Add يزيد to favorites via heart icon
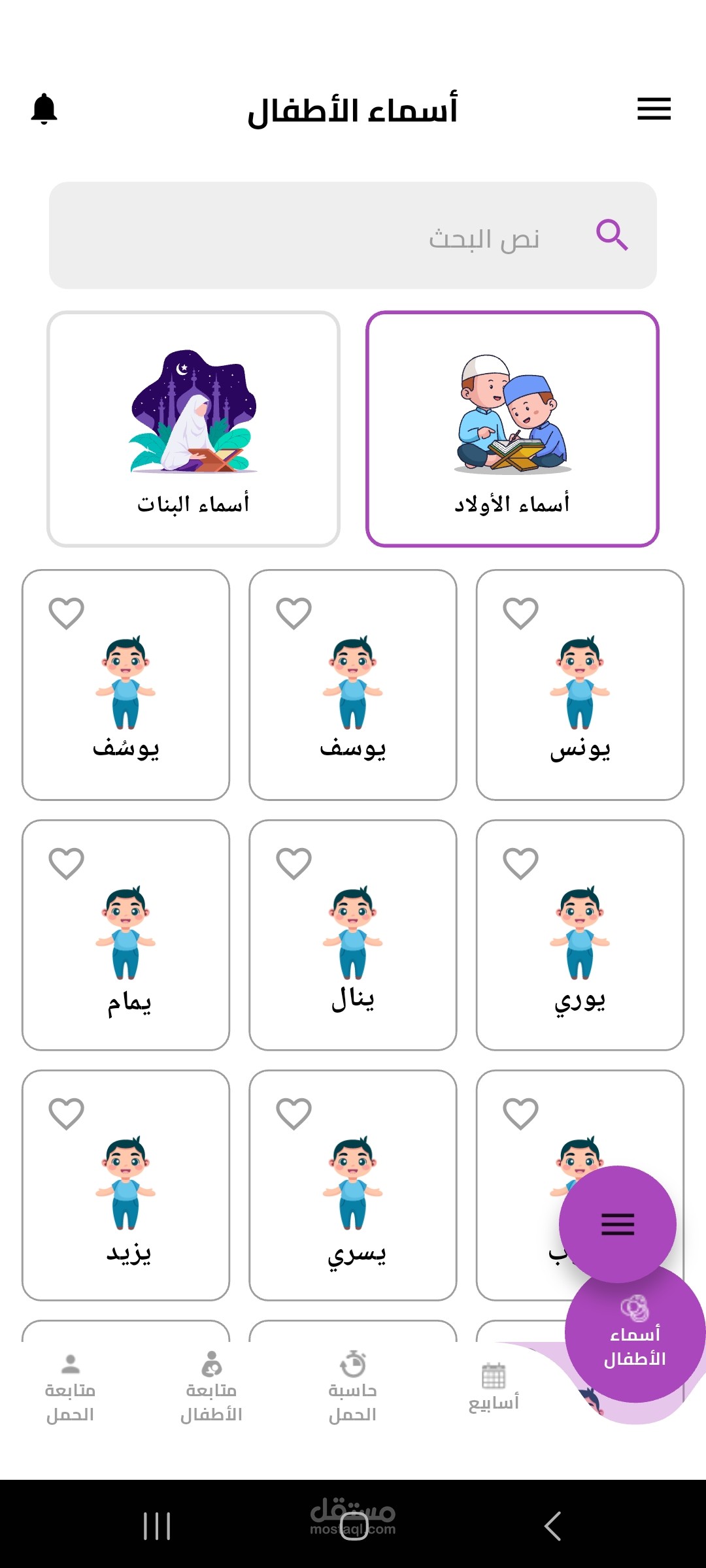Image resolution: width=706 pixels, height=1568 pixels. [67, 1114]
